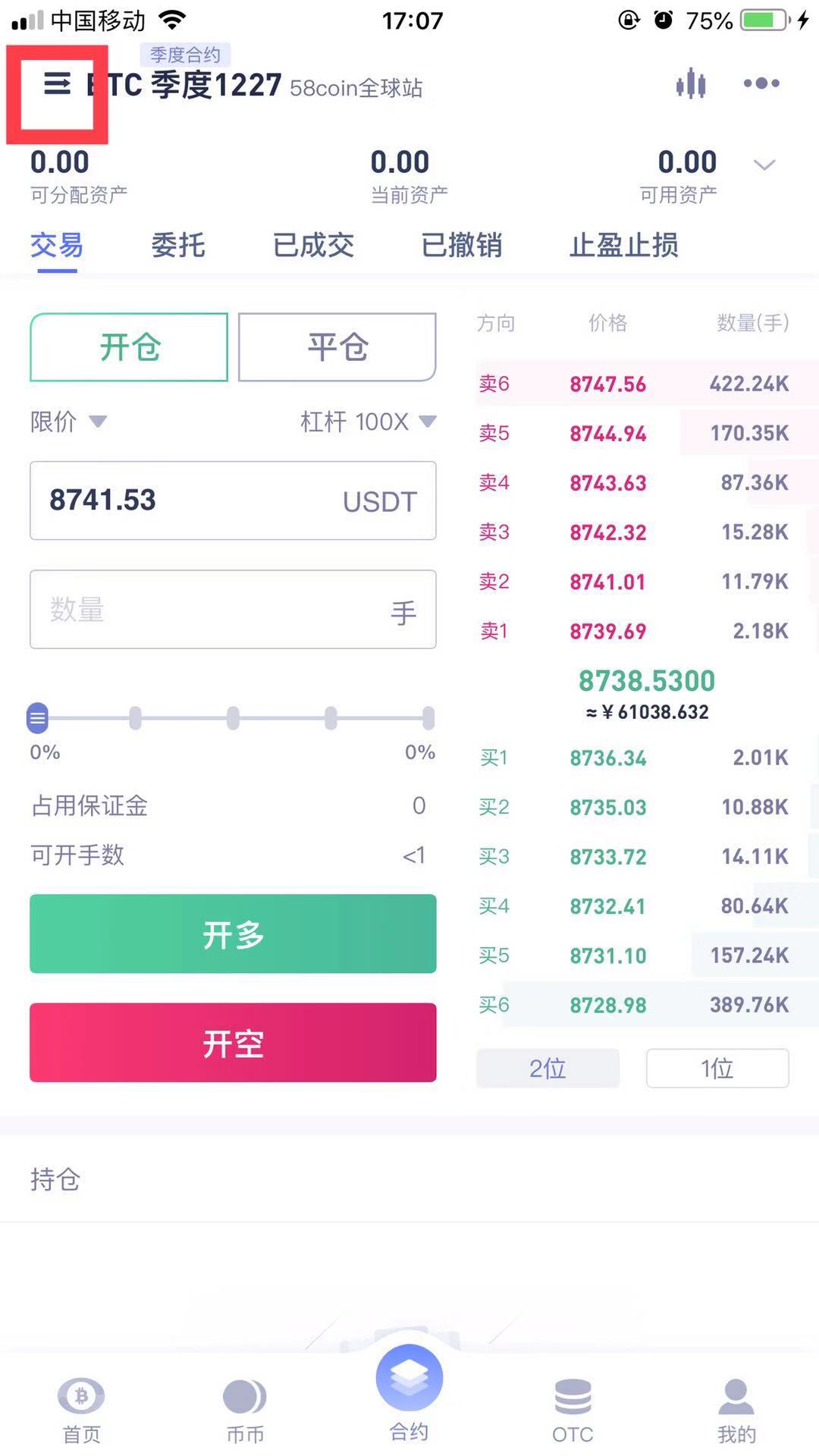Image resolution: width=819 pixels, height=1456 pixels.
Task: Pick the 卖1 price 8739.69 row
Action: (x=634, y=631)
